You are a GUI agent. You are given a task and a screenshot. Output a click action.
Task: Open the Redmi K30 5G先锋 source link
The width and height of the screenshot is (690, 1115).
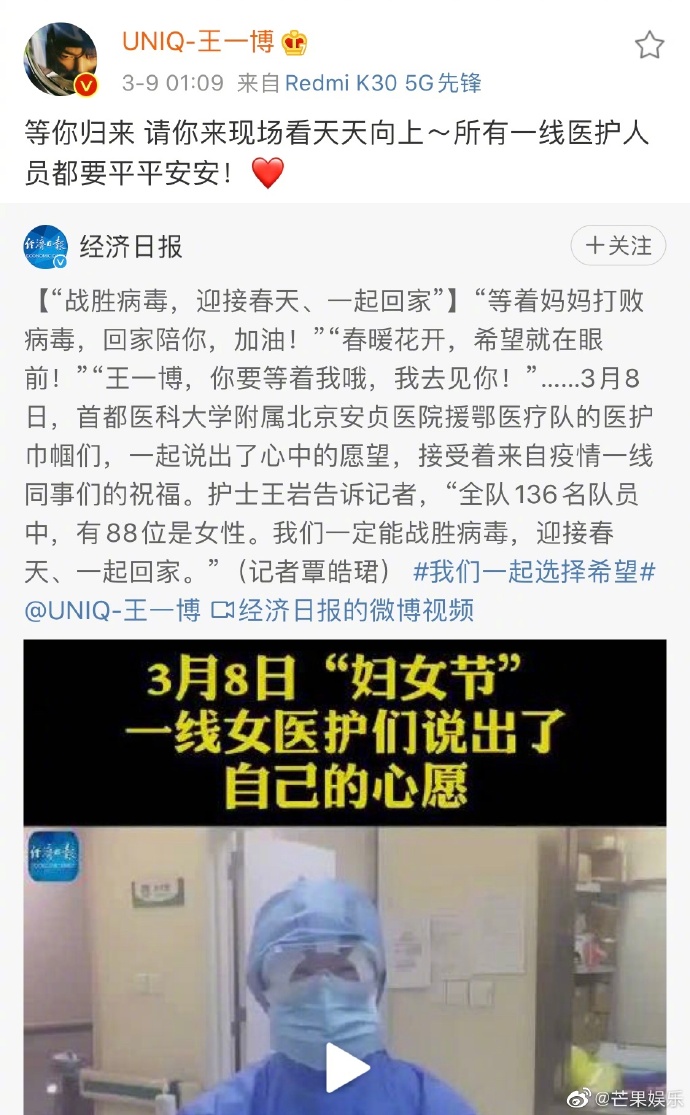point(383,83)
